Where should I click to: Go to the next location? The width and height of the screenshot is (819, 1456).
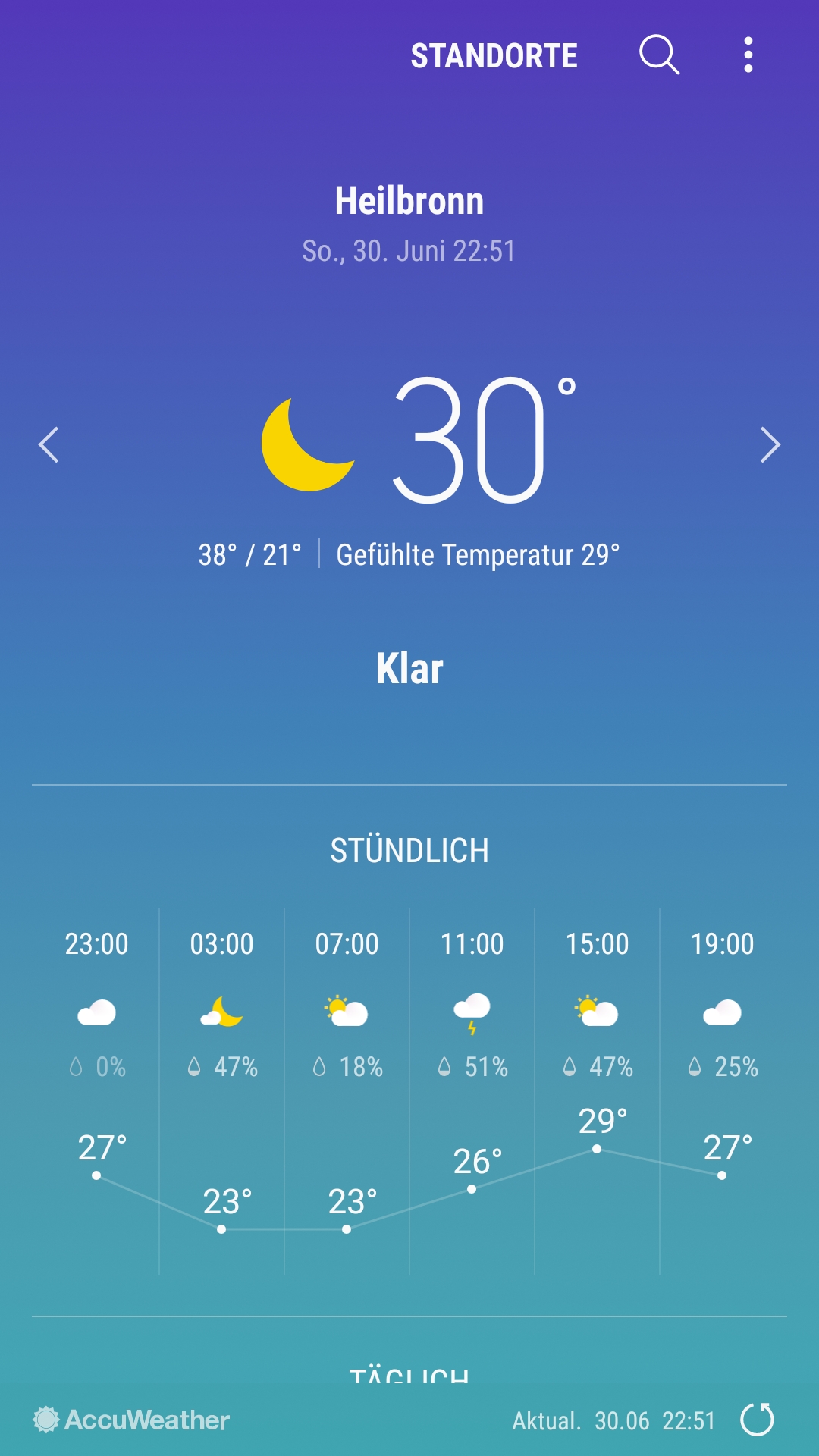tap(770, 444)
